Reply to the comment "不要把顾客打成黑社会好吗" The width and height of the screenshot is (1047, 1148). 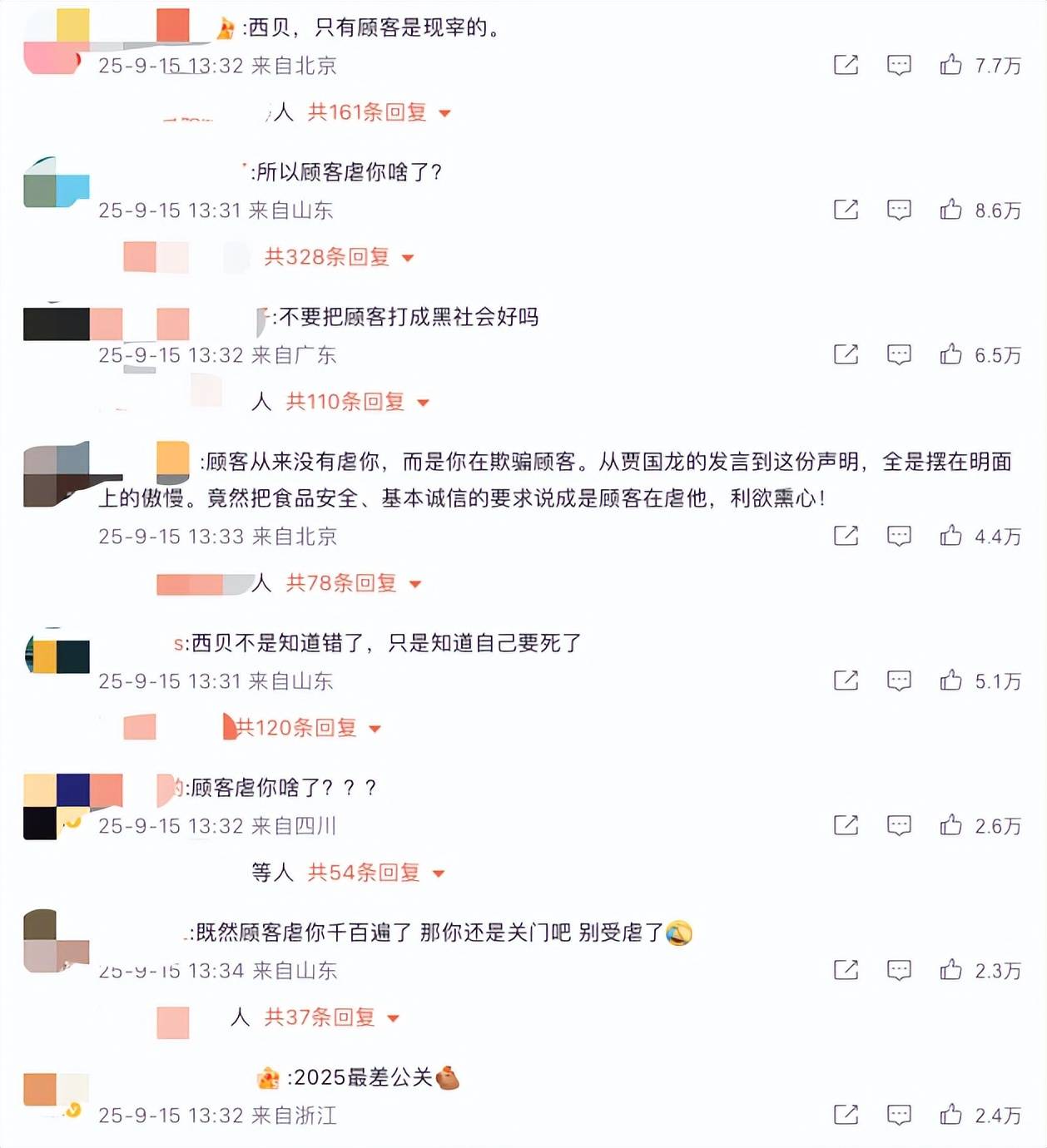[x=899, y=355]
